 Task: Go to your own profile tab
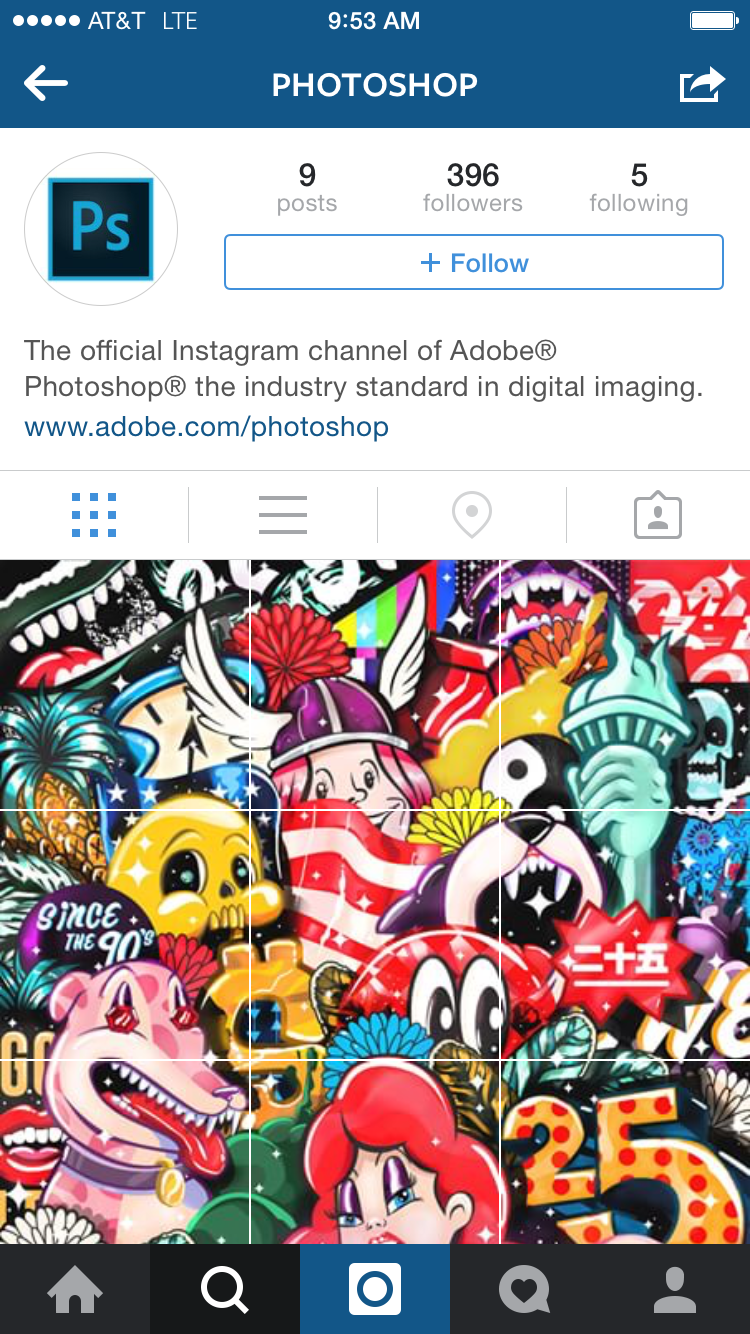675,1289
